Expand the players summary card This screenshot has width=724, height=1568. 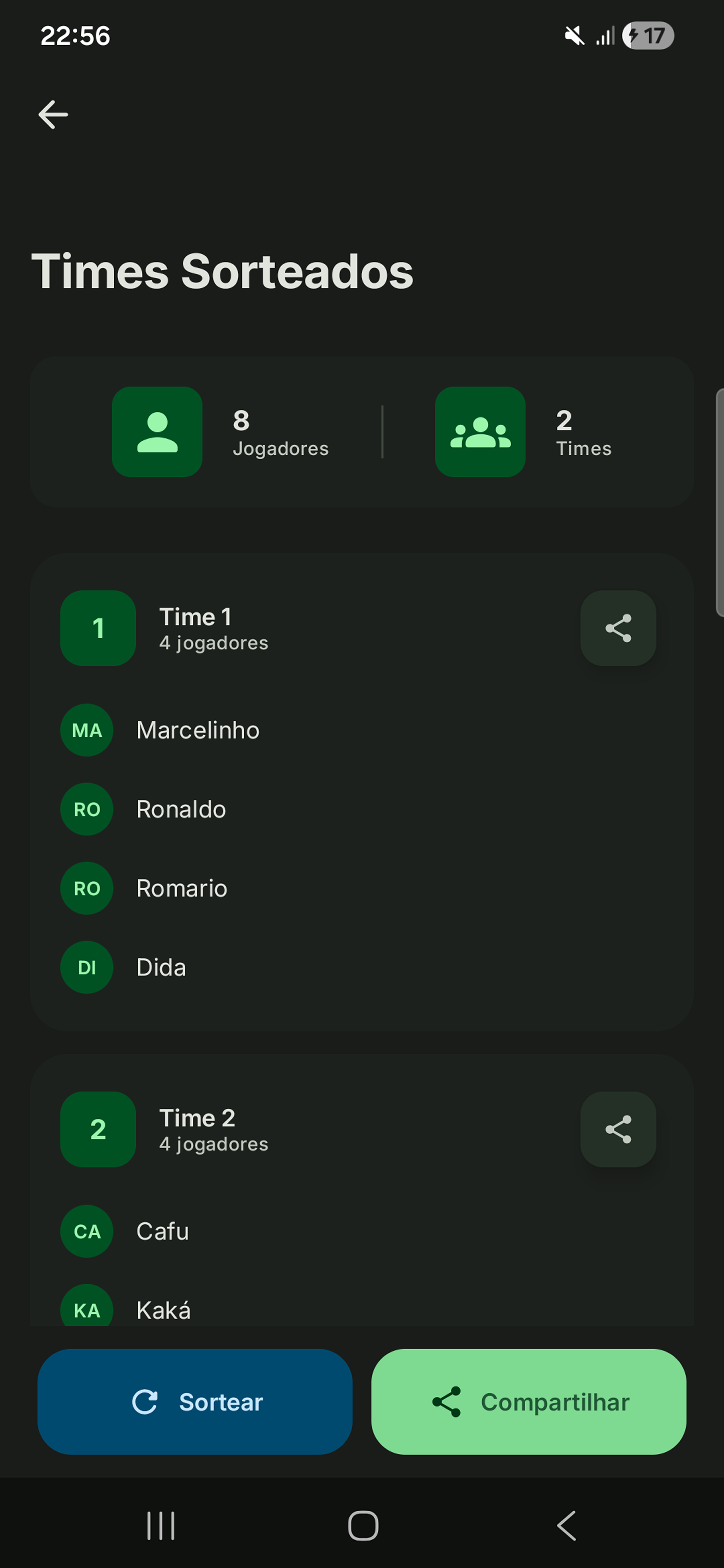[x=362, y=430]
